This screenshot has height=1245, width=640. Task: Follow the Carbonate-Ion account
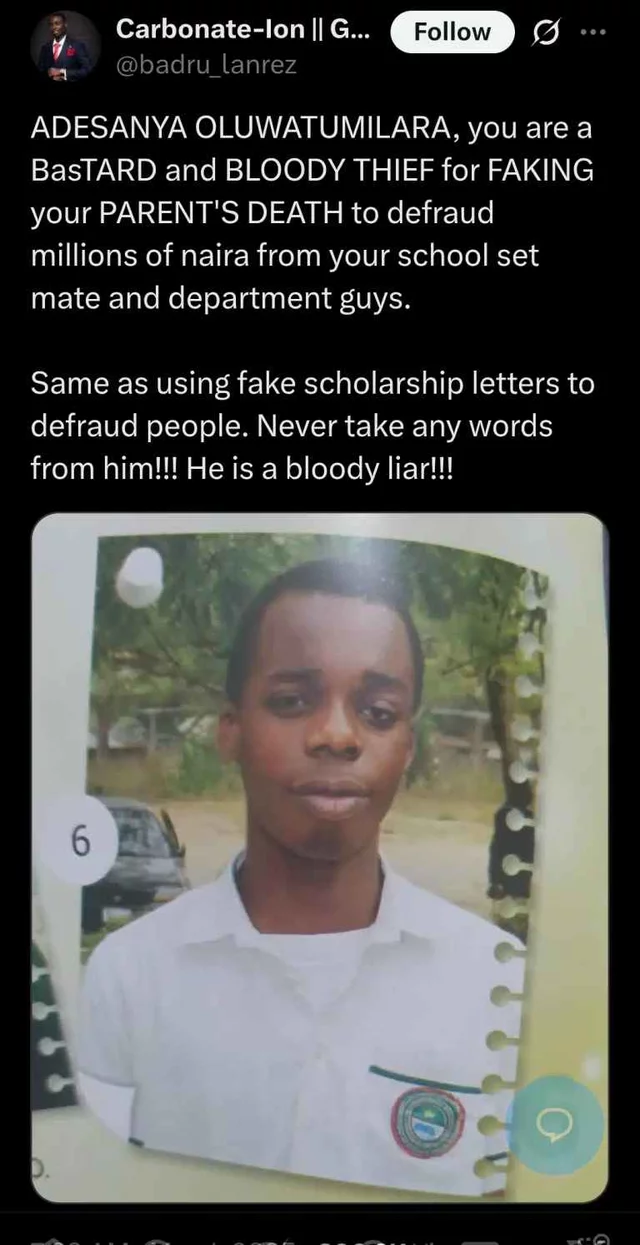click(x=451, y=32)
